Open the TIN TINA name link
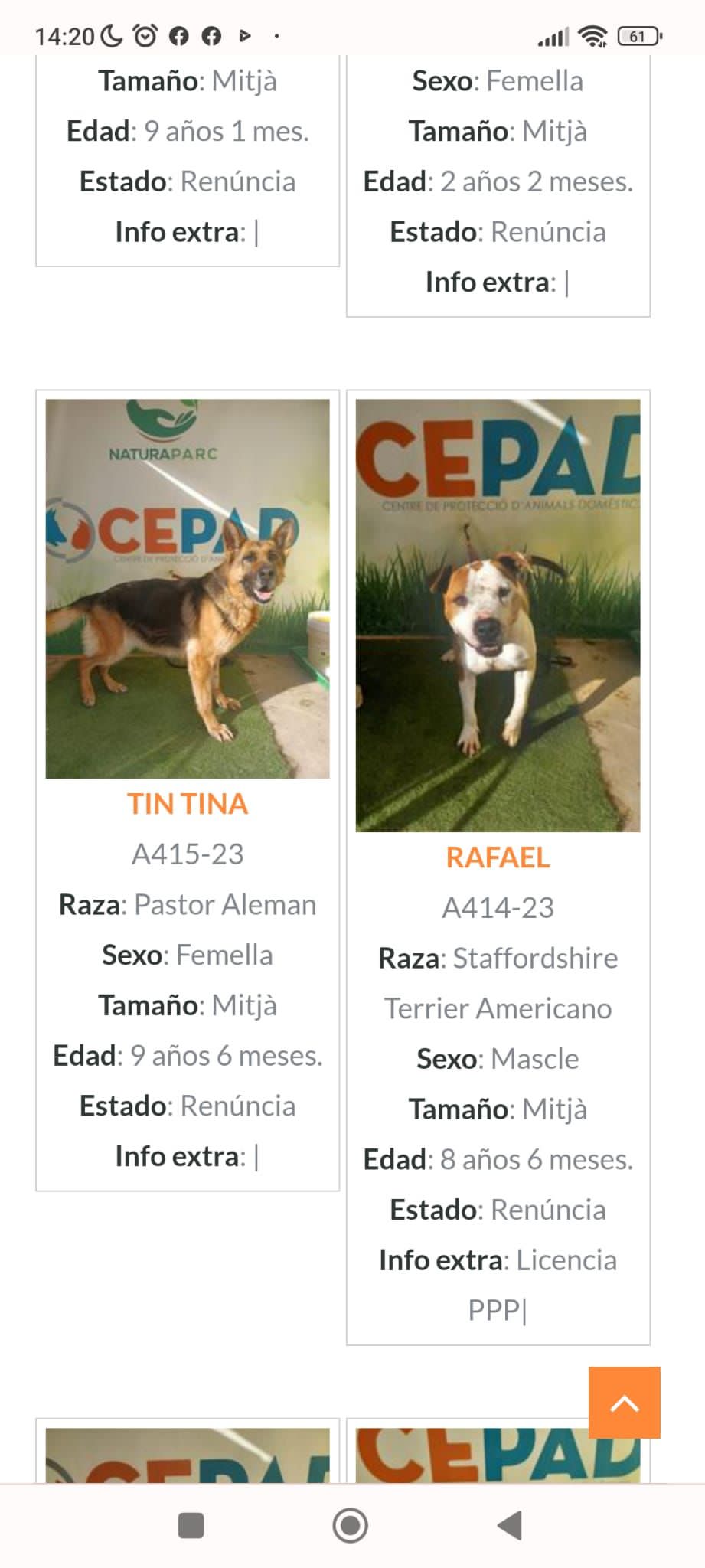The width and height of the screenshot is (705, 1568). pos(188,804)
